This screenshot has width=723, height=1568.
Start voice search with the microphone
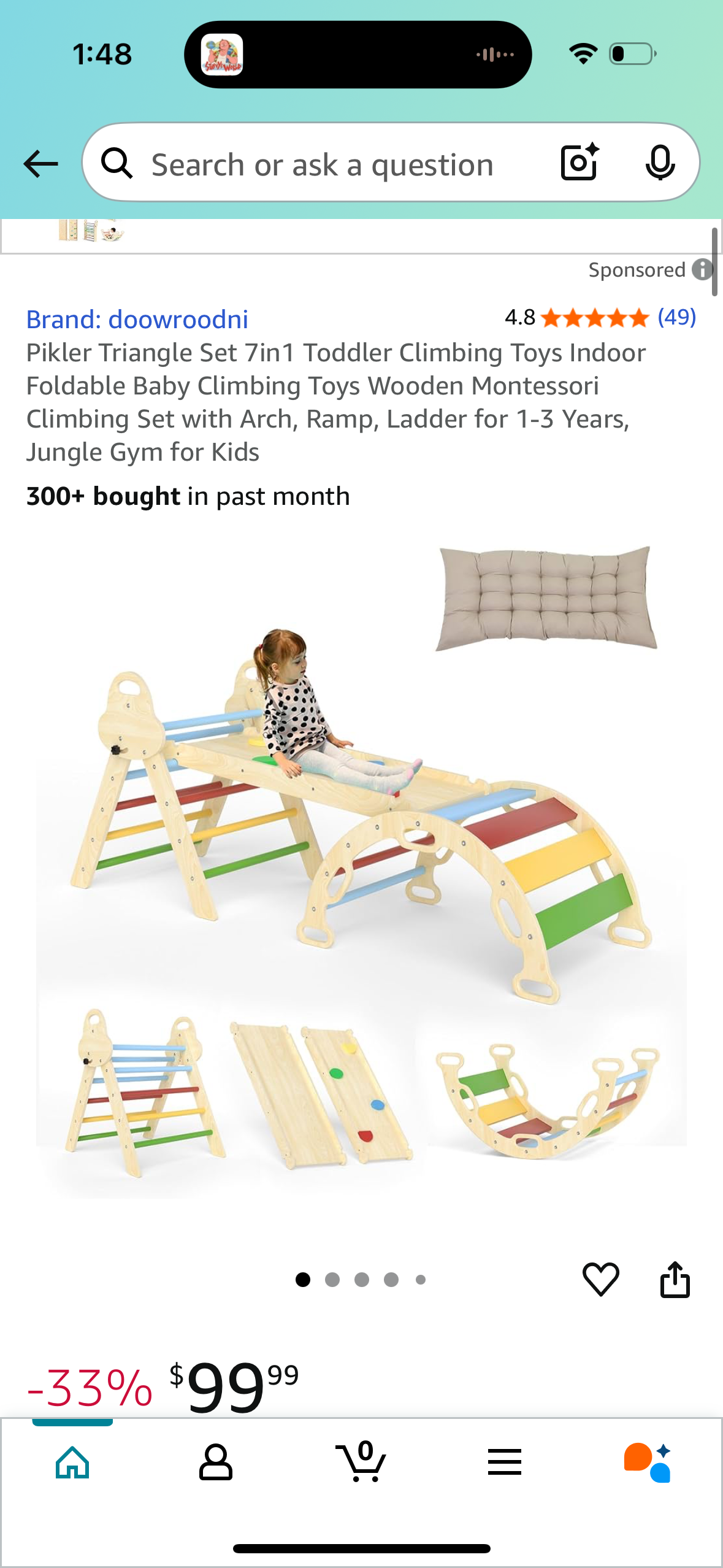pos(660,163)
